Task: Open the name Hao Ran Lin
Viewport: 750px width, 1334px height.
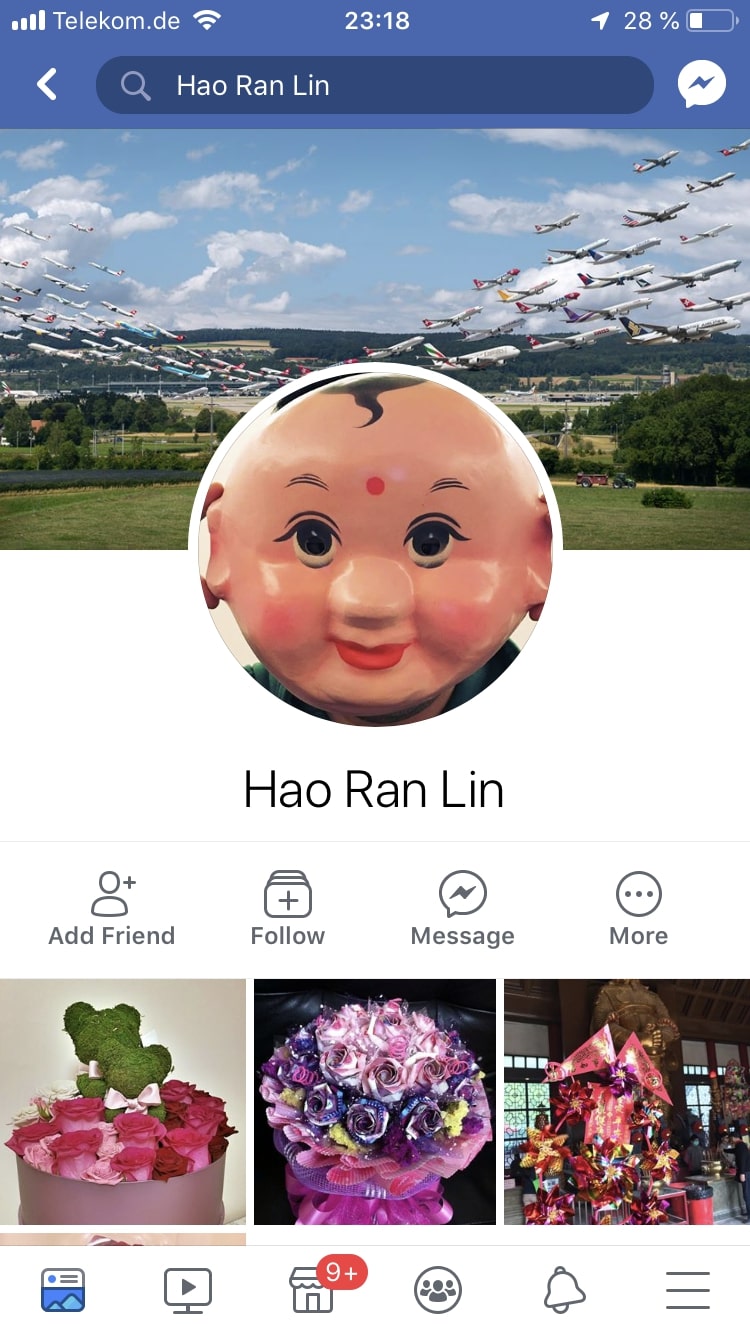Action: (x=374, y=790)
